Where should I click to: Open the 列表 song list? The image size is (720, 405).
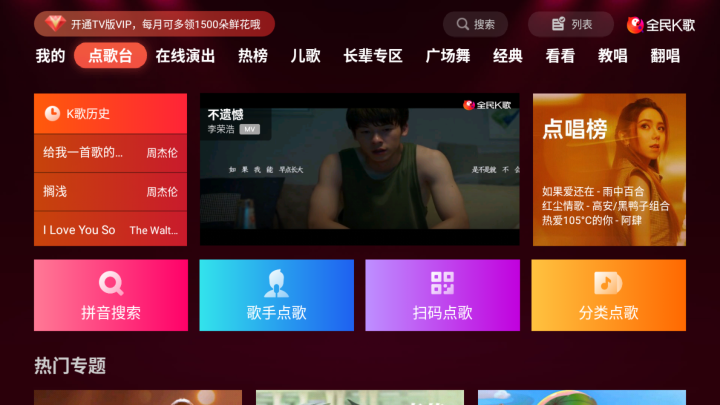571,24
